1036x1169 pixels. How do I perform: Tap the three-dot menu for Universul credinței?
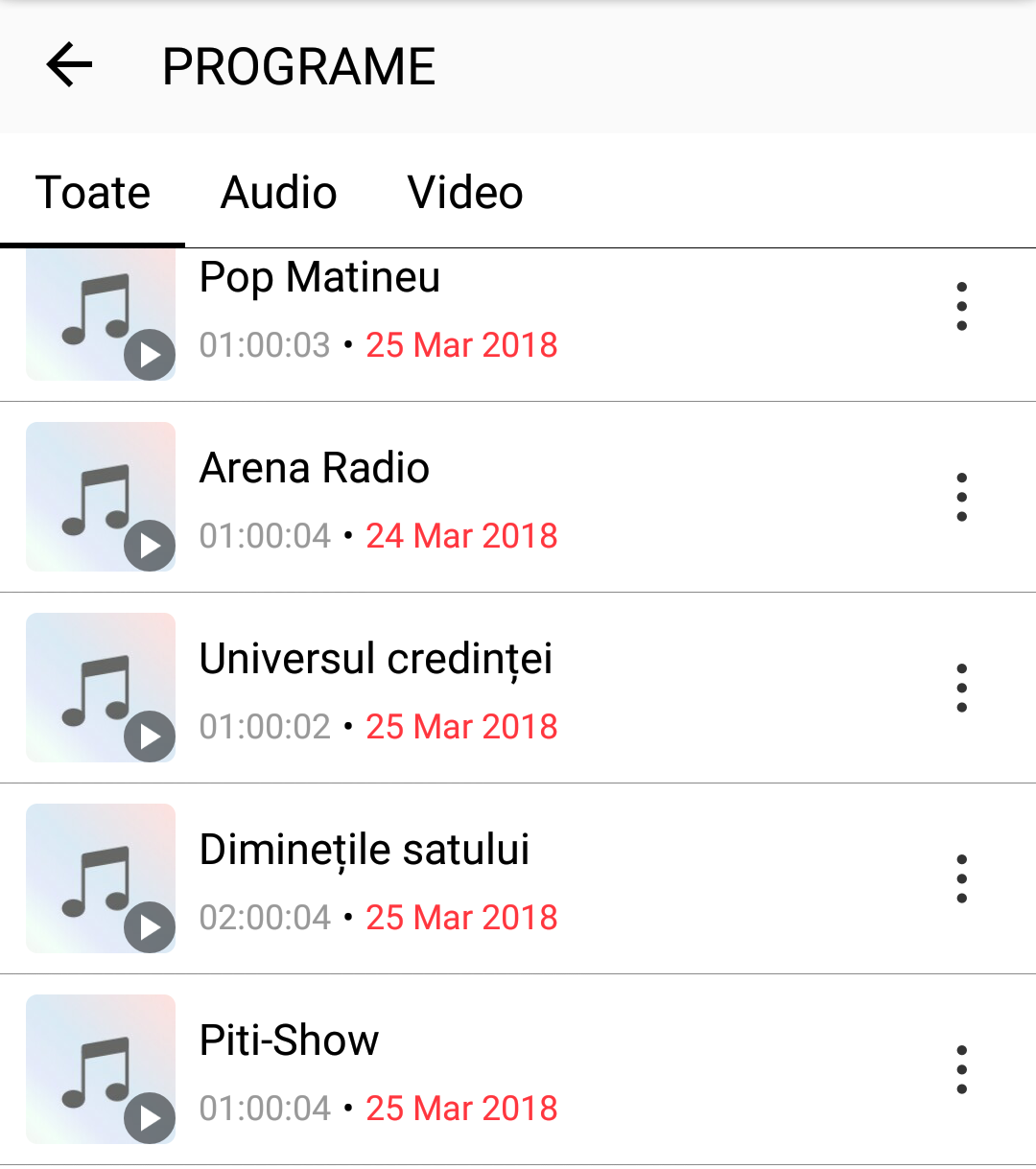tap(961, 689)
